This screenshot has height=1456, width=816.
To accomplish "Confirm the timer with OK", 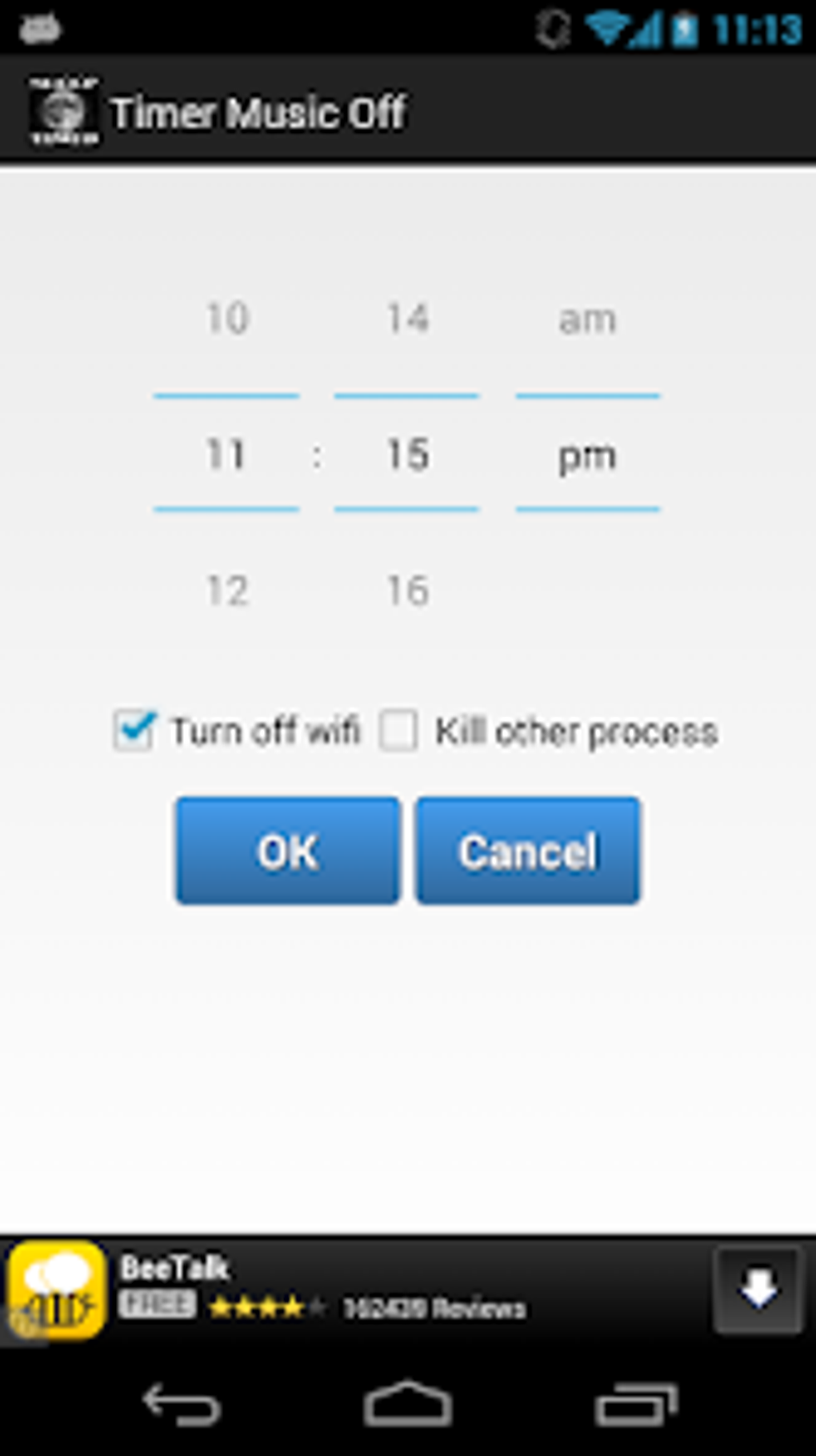I will [x=286, y=850].
